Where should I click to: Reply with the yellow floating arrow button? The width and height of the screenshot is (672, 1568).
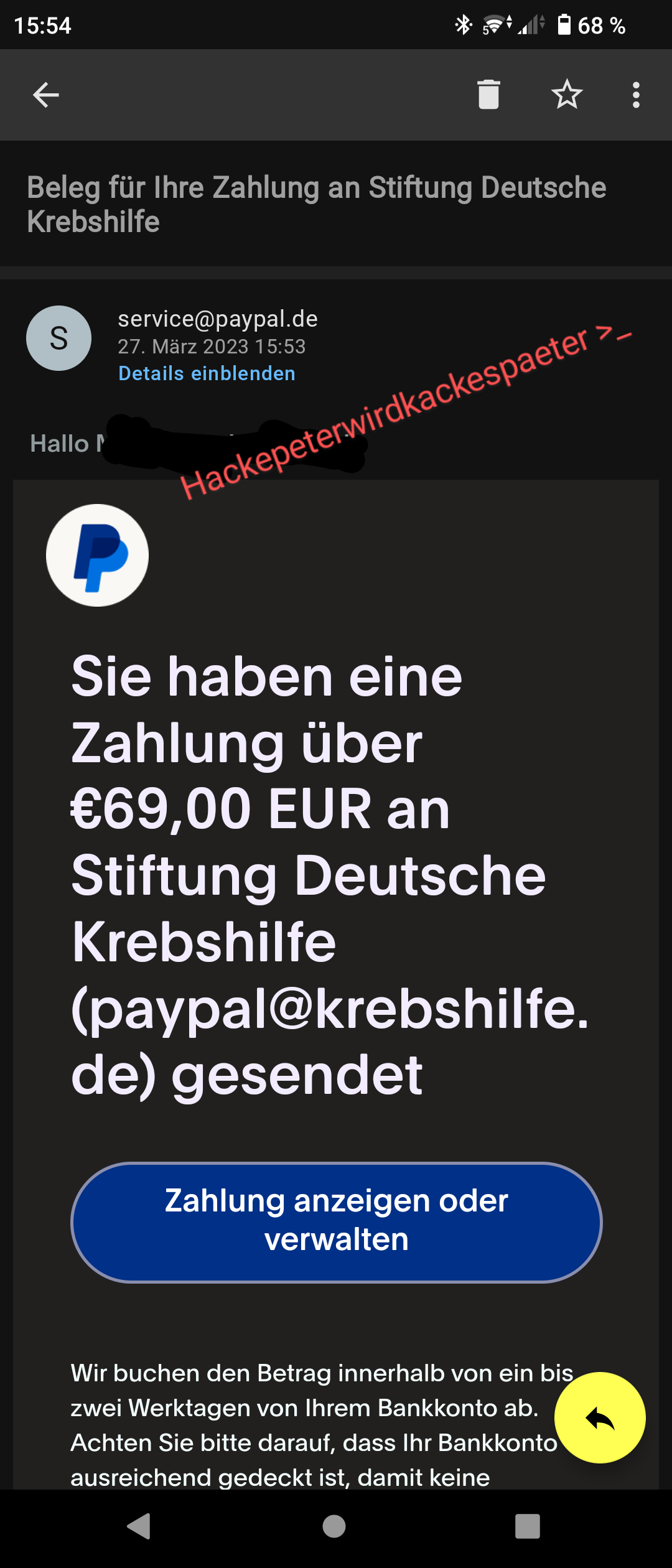click(600, 1417)
